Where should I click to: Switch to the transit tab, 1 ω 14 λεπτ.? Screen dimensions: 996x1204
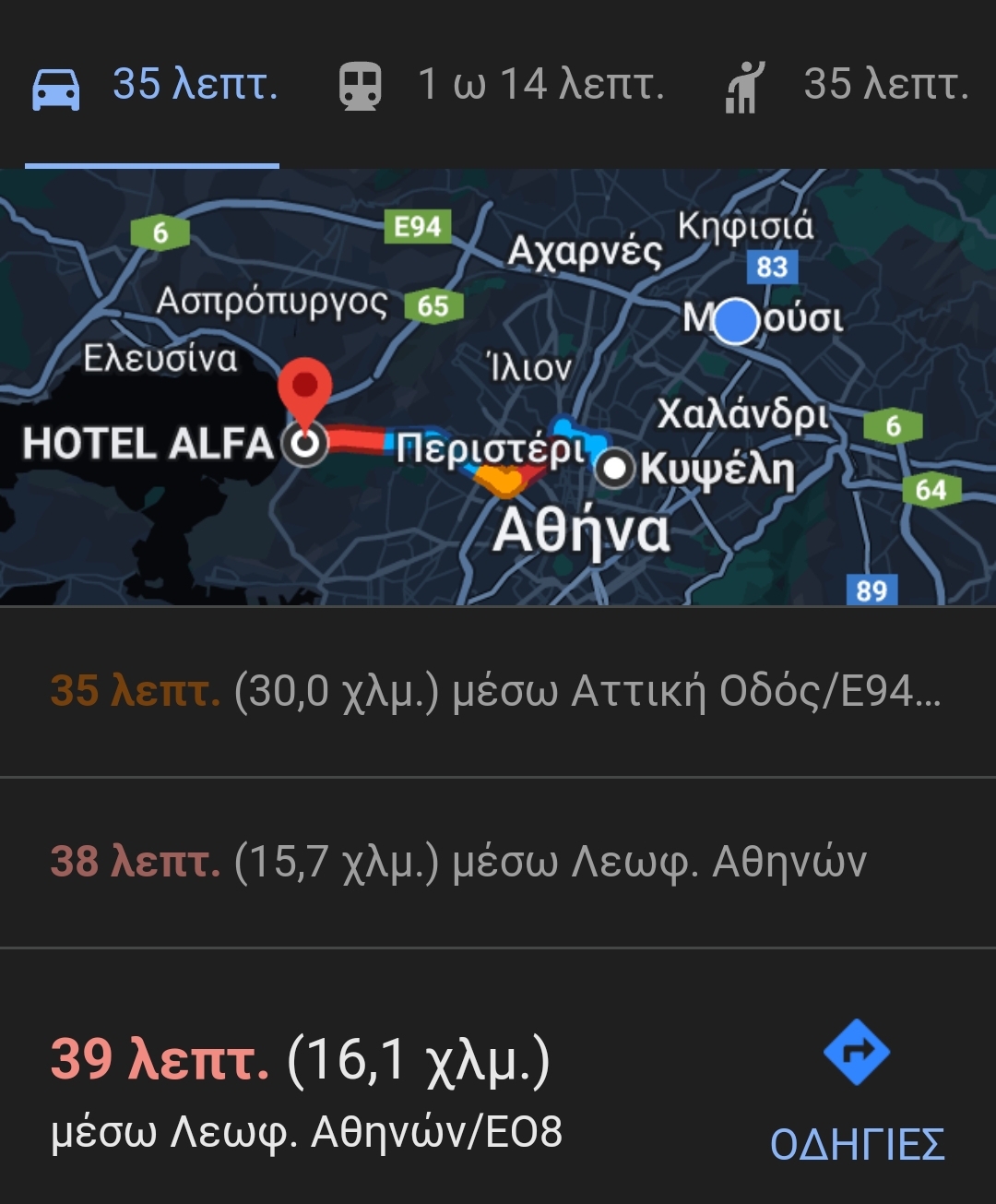[501, 87]
